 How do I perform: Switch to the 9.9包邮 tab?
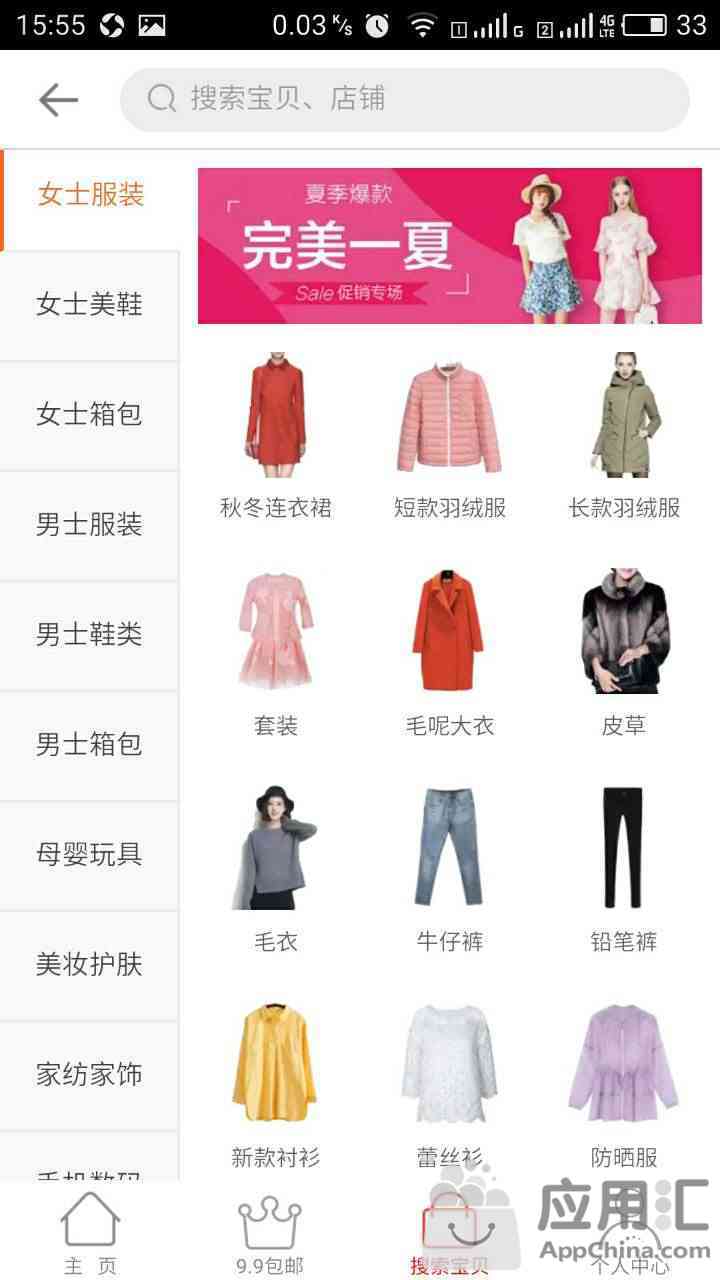pyautogui.click(x=270, y=1233)
